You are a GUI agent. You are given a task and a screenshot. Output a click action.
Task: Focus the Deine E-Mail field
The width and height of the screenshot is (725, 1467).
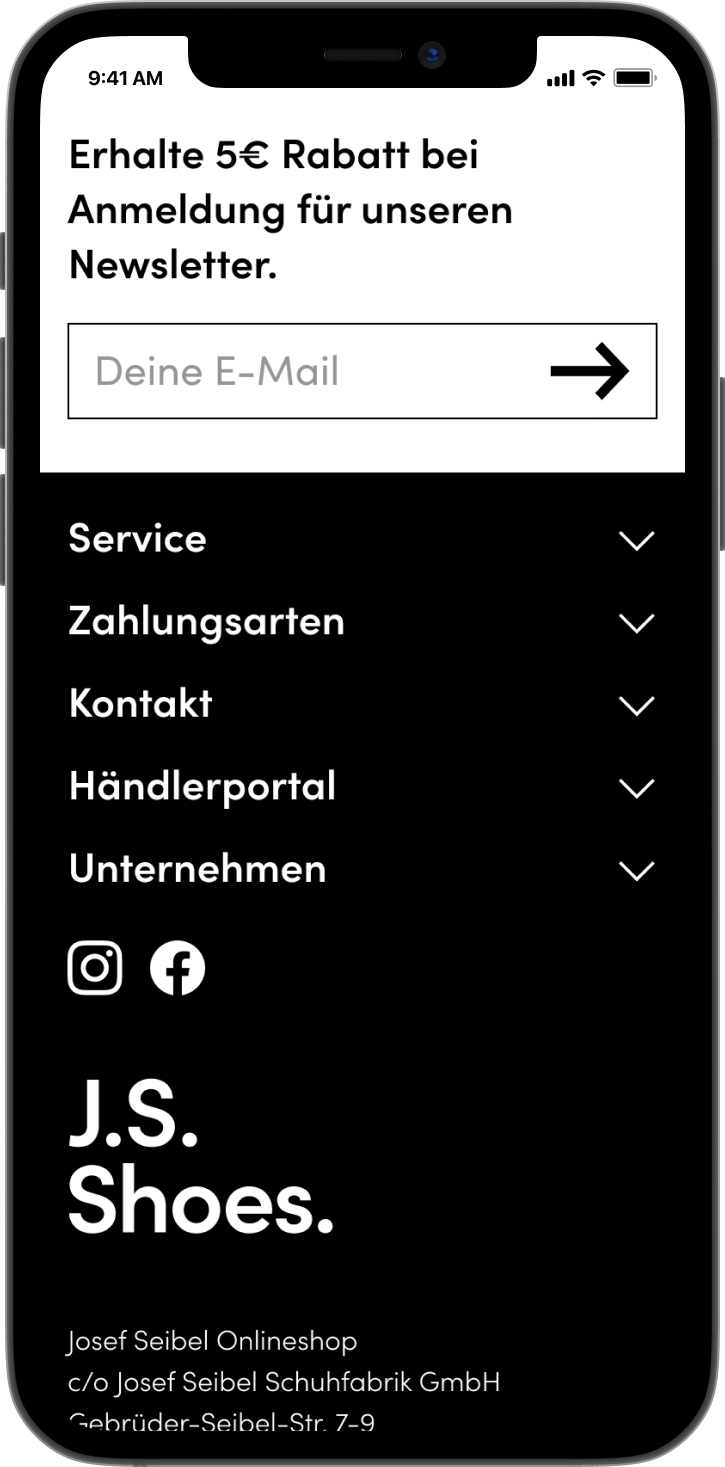tap(300, 371)
